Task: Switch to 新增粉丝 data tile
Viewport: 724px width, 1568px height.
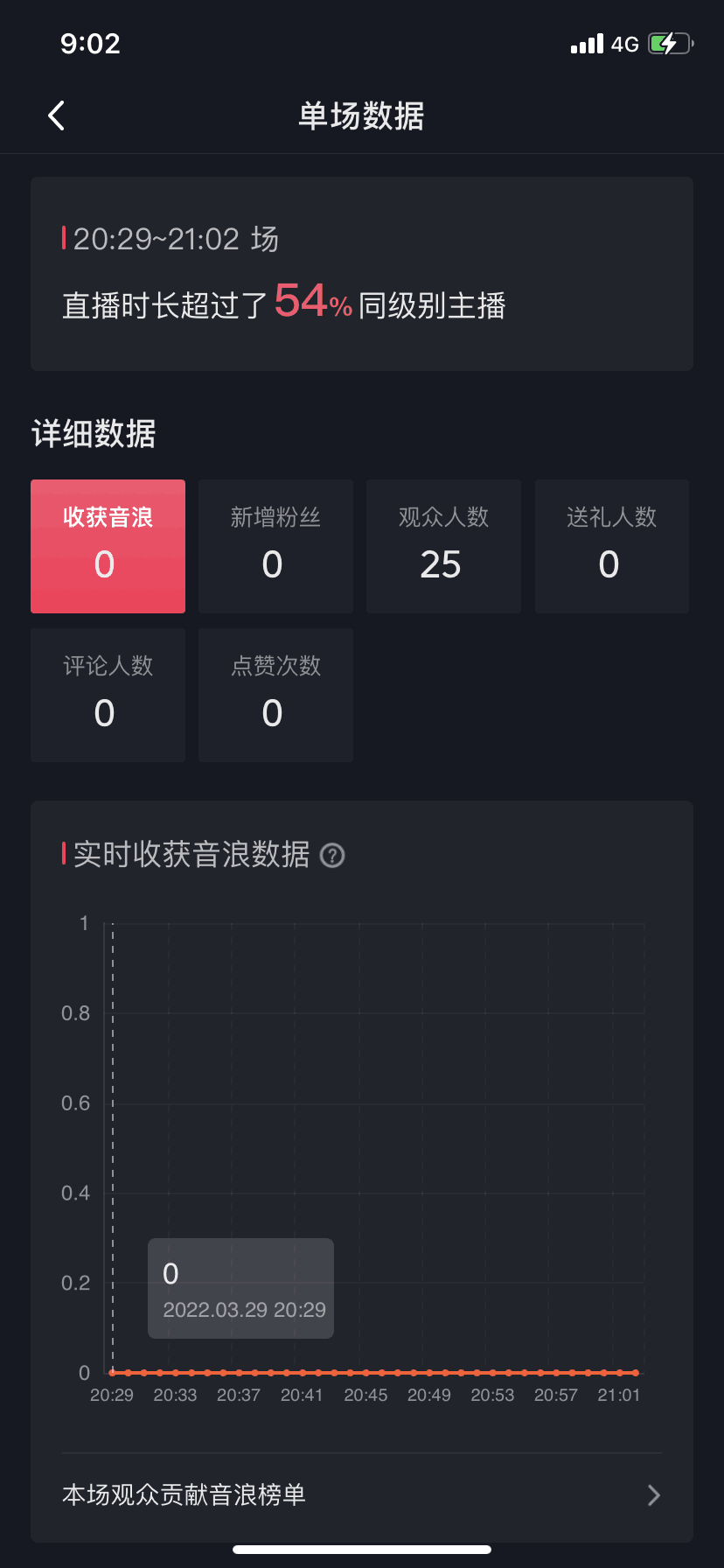Action: [275, 546]
